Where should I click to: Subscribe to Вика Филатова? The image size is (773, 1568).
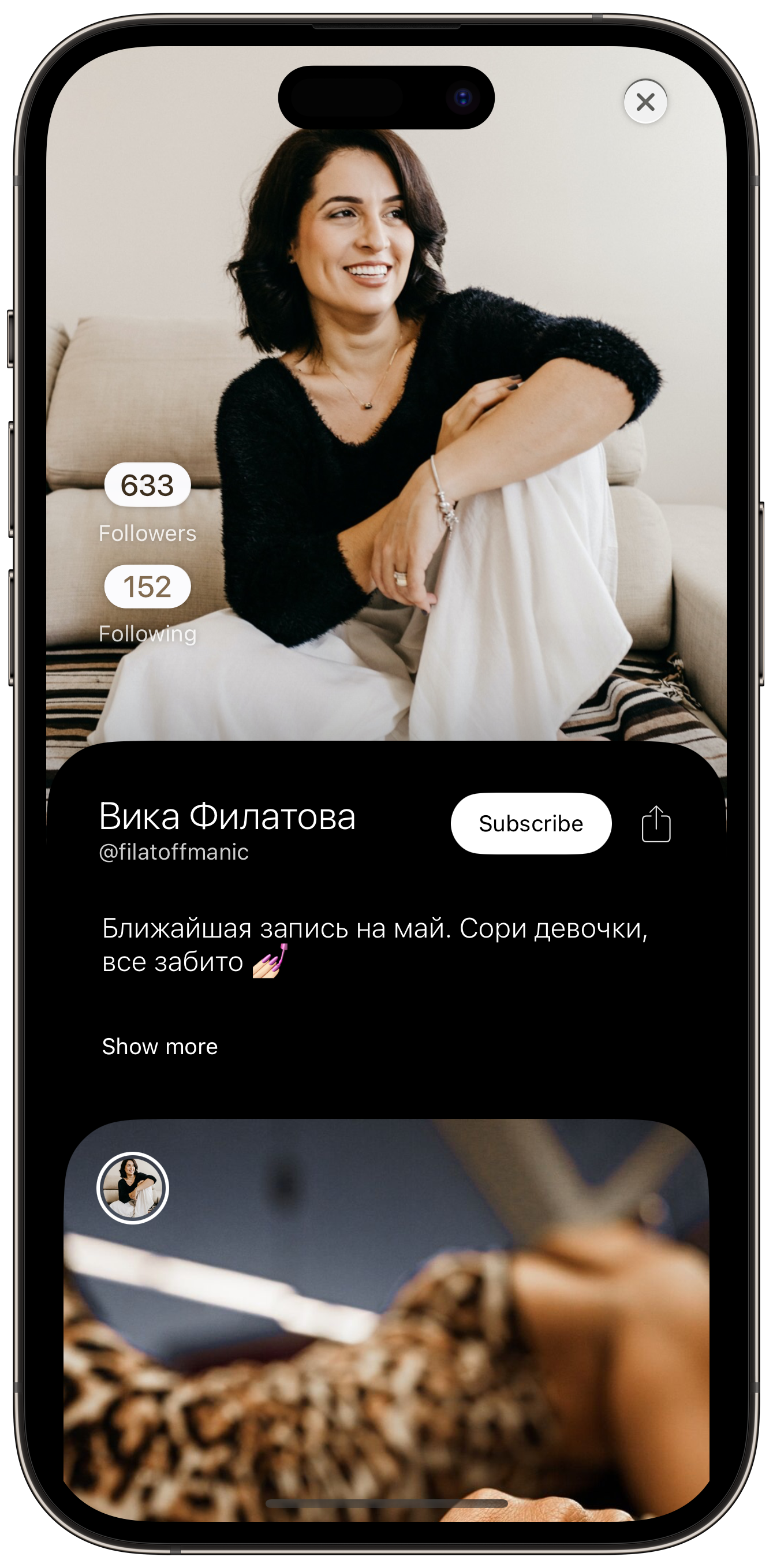point(531,823)
